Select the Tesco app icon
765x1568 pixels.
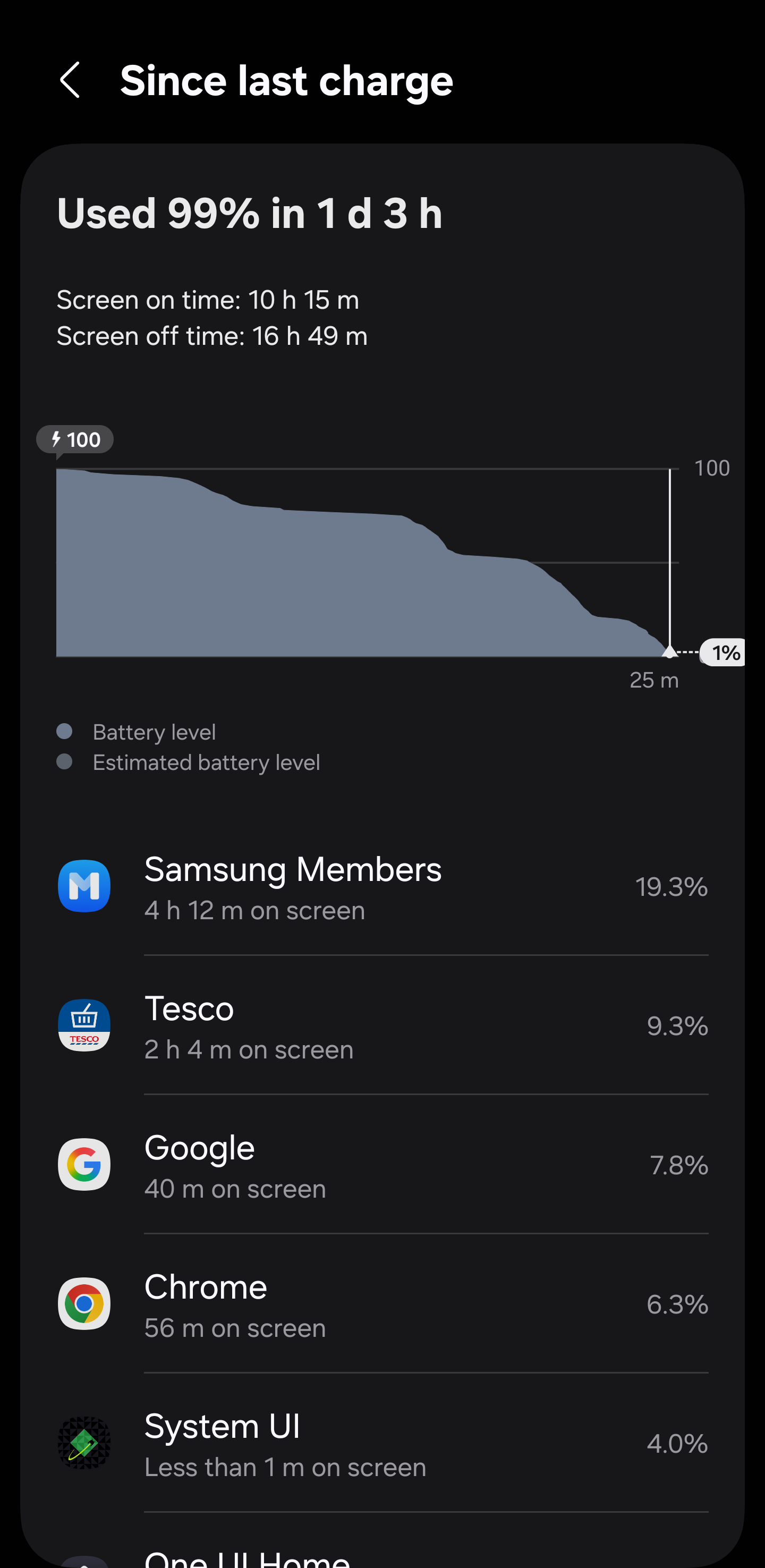[x=84, y=1025]
